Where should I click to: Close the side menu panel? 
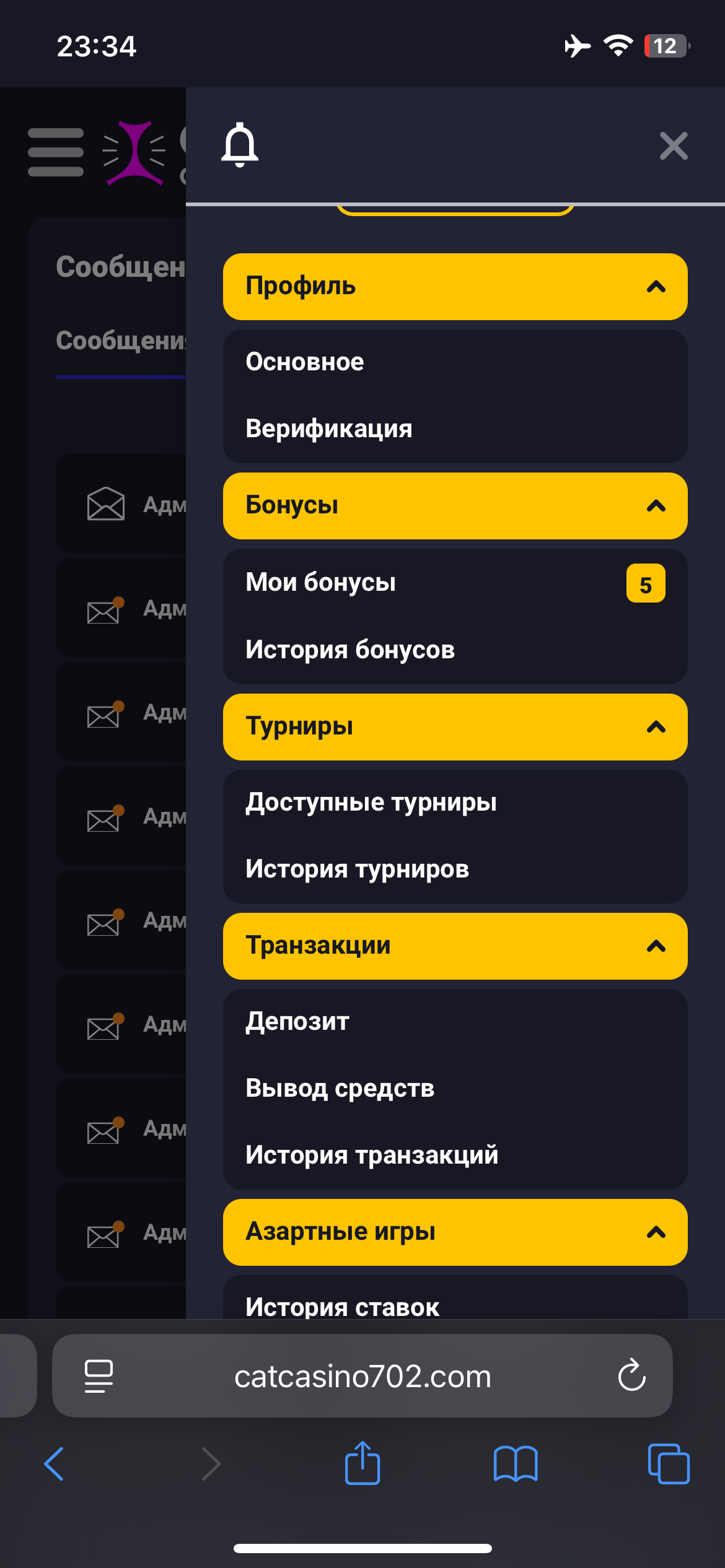pos(674,146)
